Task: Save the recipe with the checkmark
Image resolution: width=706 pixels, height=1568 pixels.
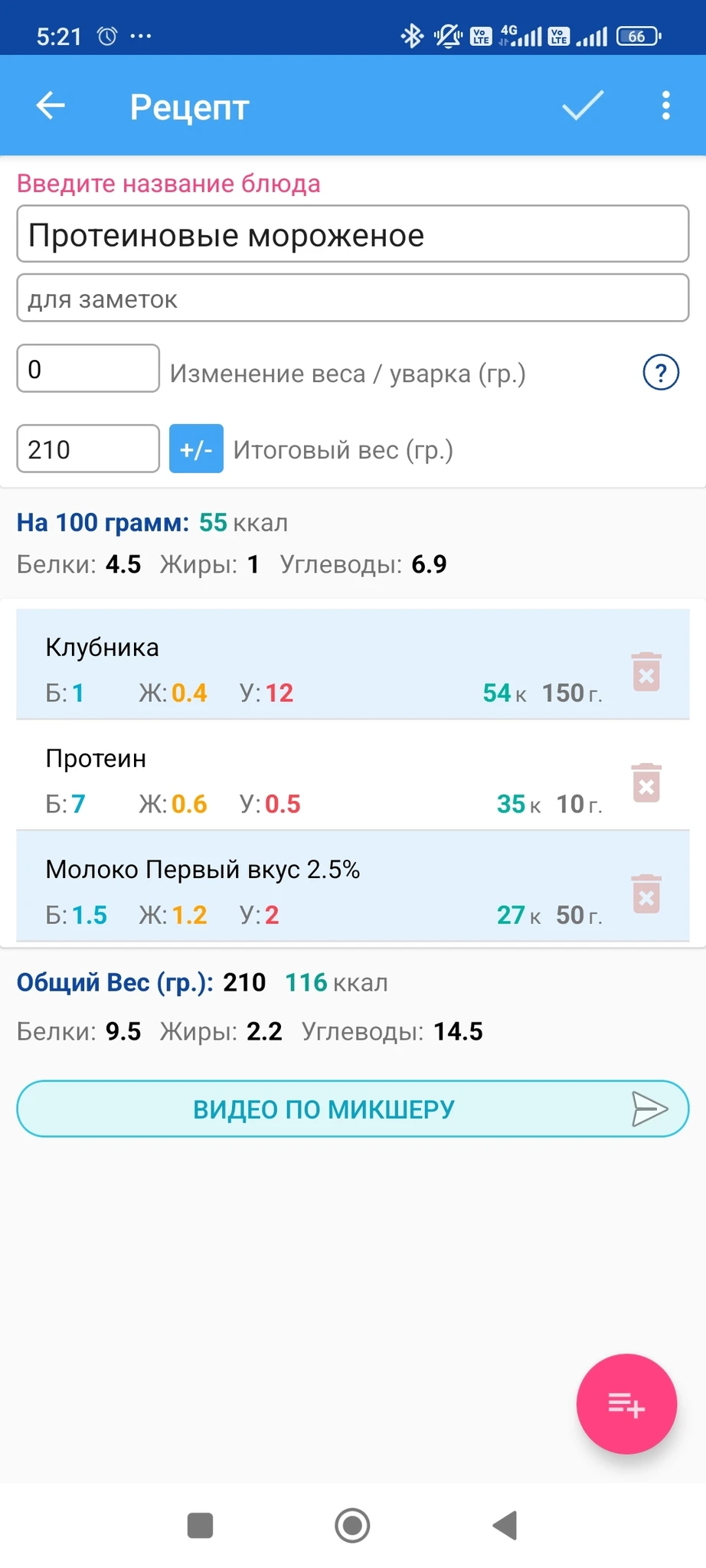Action: click(583, 106)
